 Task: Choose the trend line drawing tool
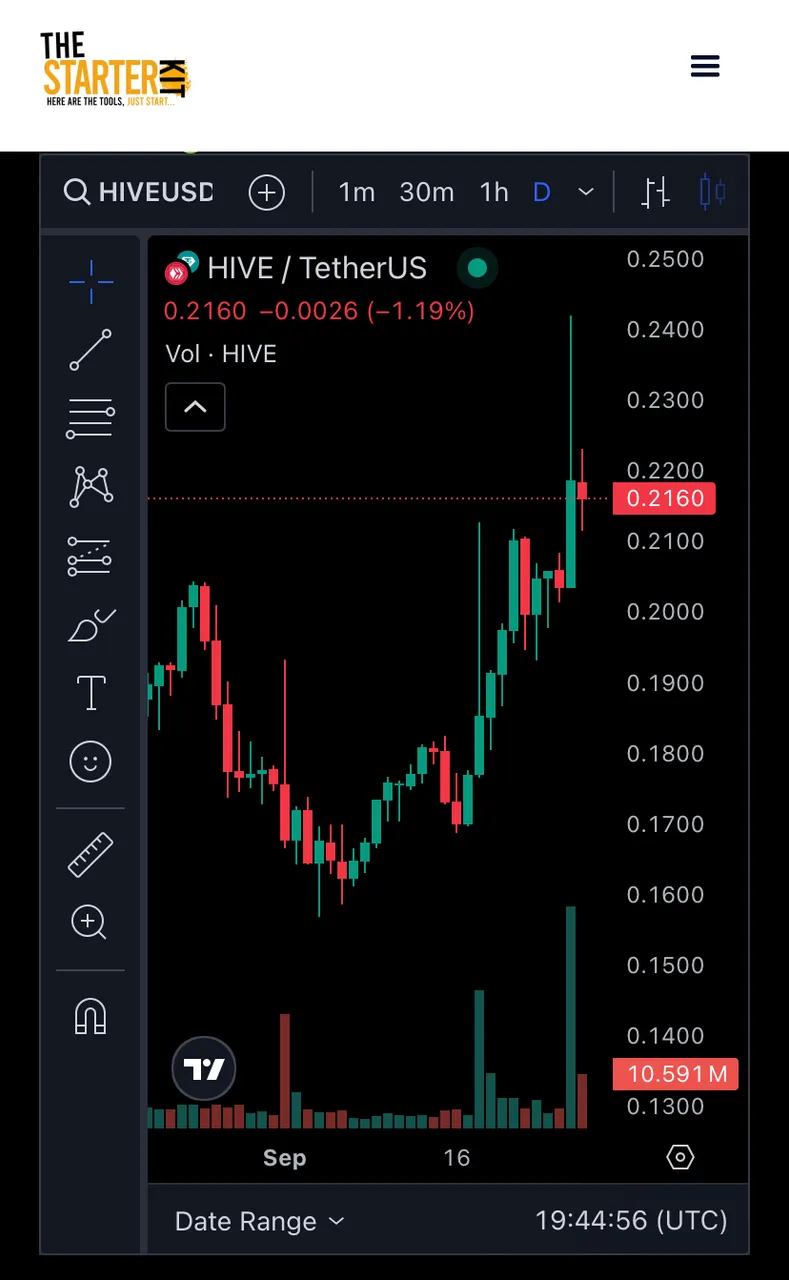pos(90,350)
